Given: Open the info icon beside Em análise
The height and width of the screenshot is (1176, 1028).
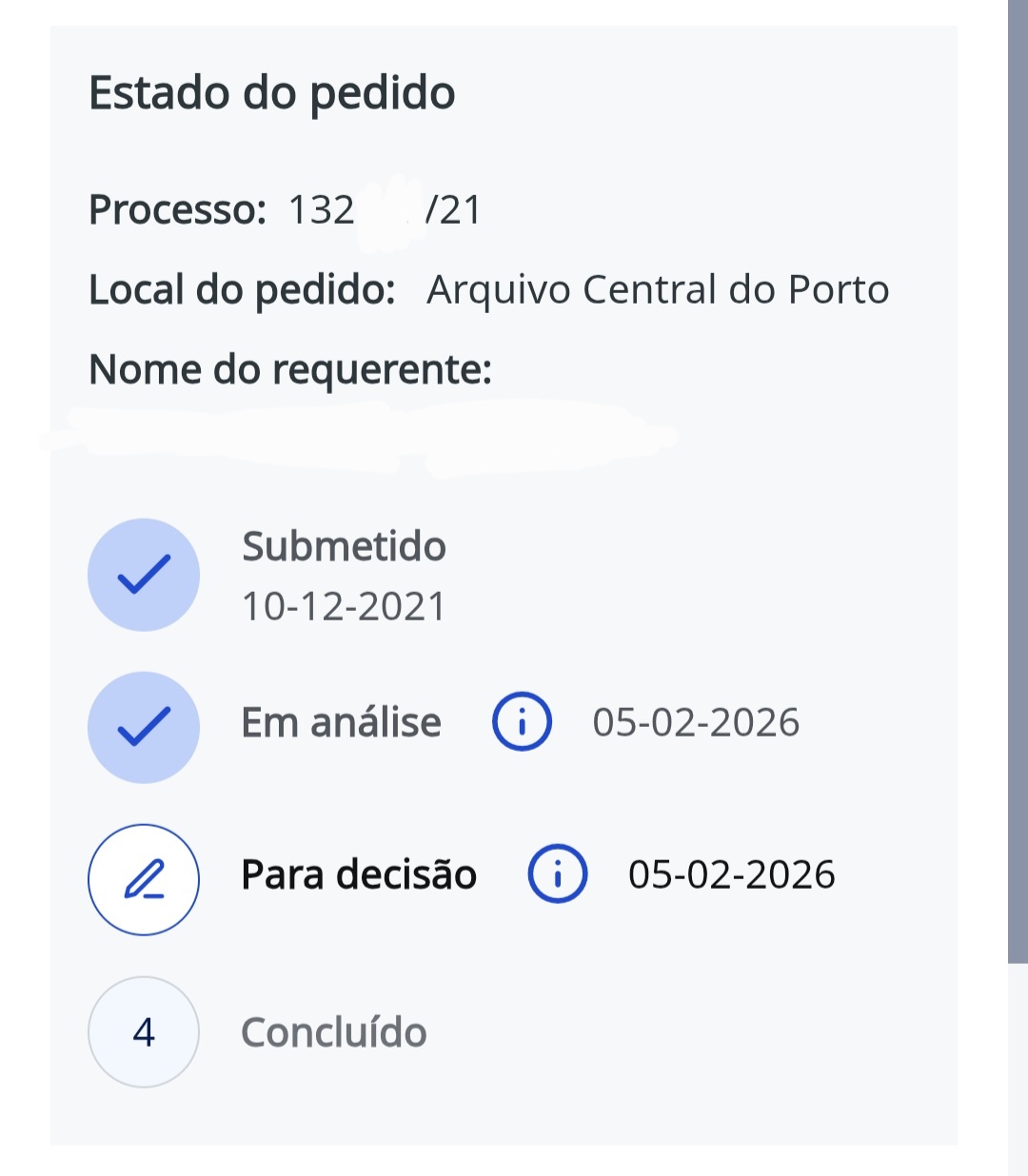Looking at the screenshot, I should [x=521, y=722].
